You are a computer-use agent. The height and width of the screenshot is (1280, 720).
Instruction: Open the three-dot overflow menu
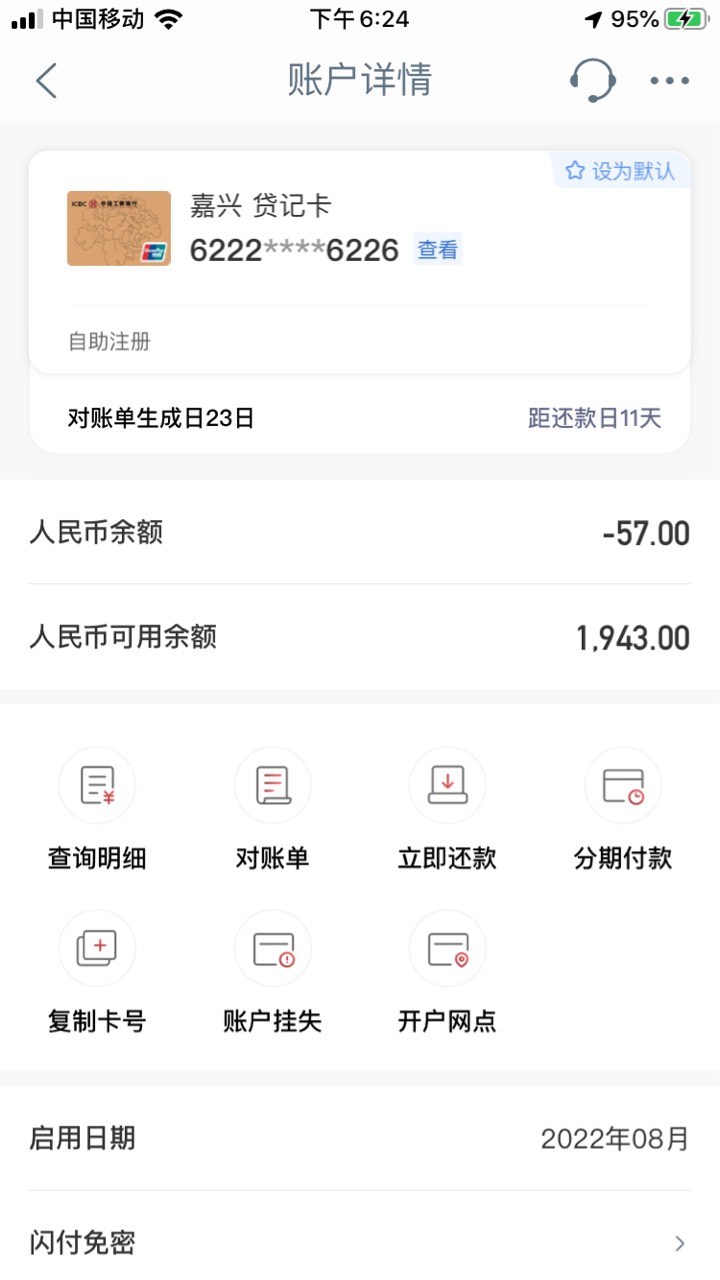coord(670,81)
